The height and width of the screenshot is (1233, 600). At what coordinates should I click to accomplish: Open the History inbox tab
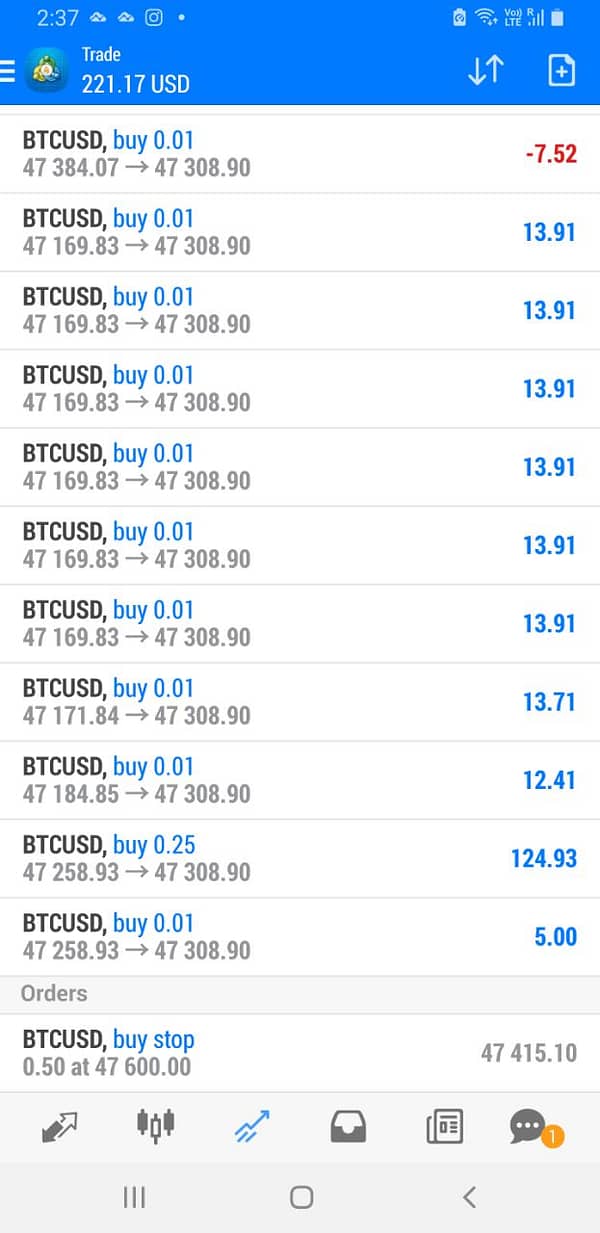pos(348,1127)
